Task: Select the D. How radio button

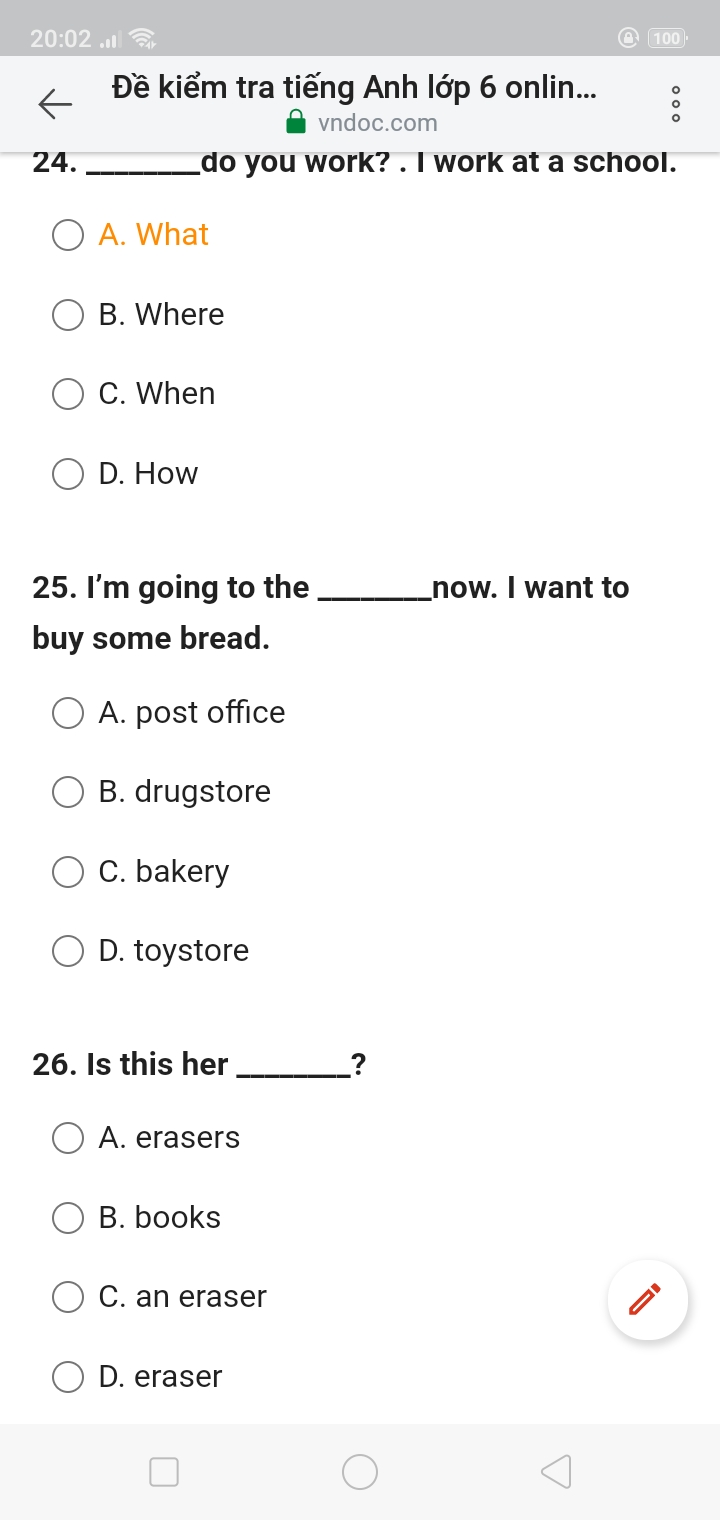Action: click(x=68, y=474)
